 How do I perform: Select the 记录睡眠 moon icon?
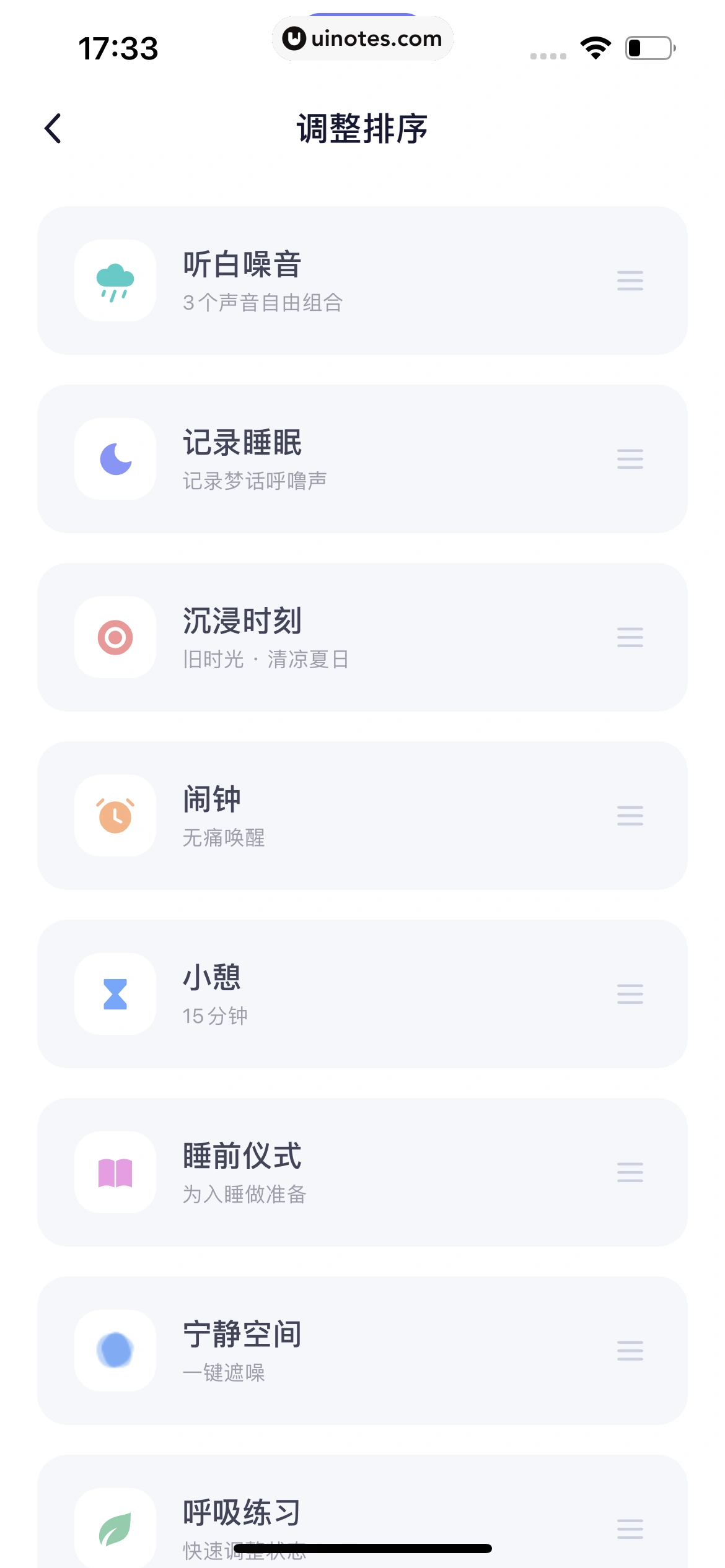[115, 458]
